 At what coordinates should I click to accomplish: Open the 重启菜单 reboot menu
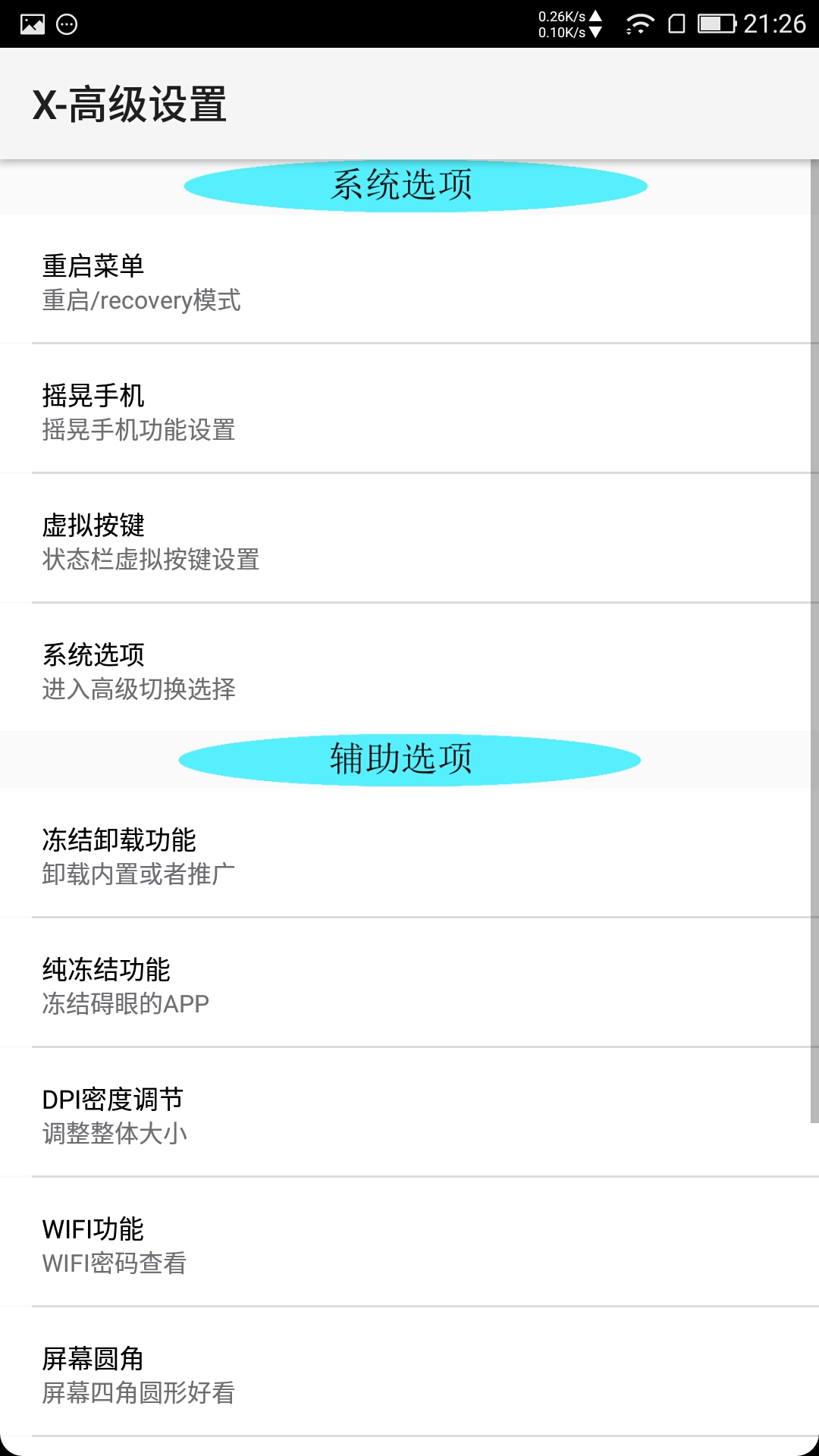[x=409, y=281]
